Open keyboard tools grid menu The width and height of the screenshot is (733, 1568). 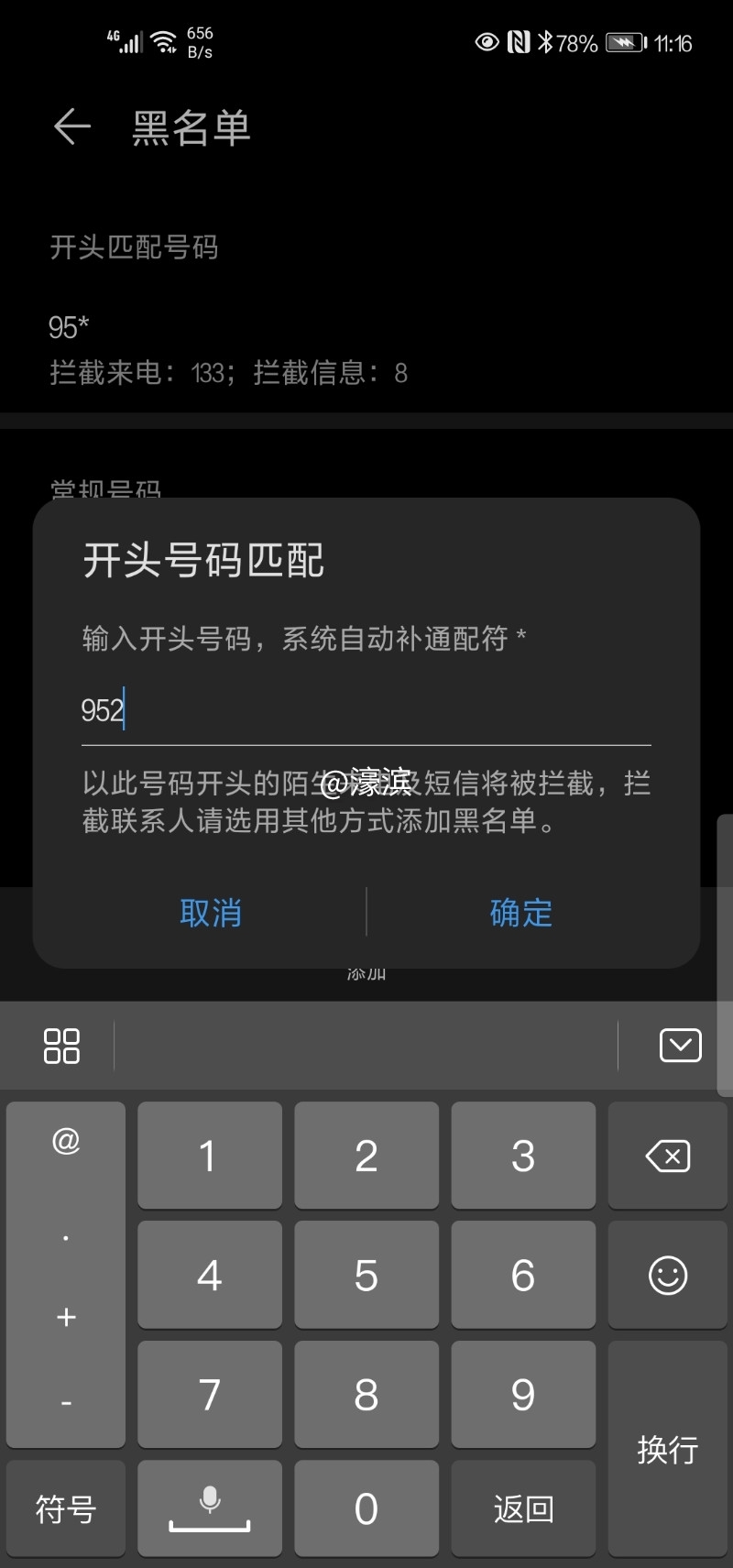(x=61, y=1045)
